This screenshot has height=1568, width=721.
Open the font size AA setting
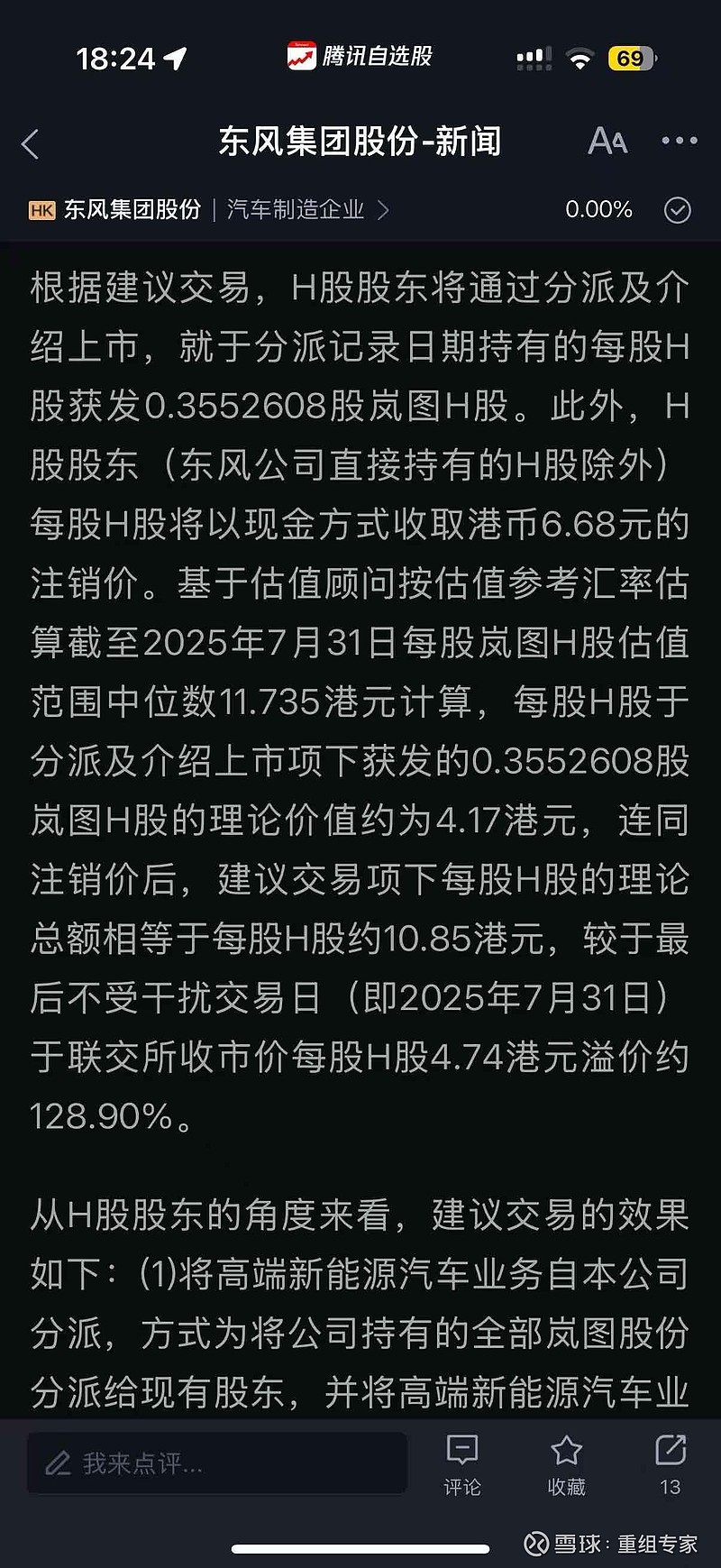[607, 142]
